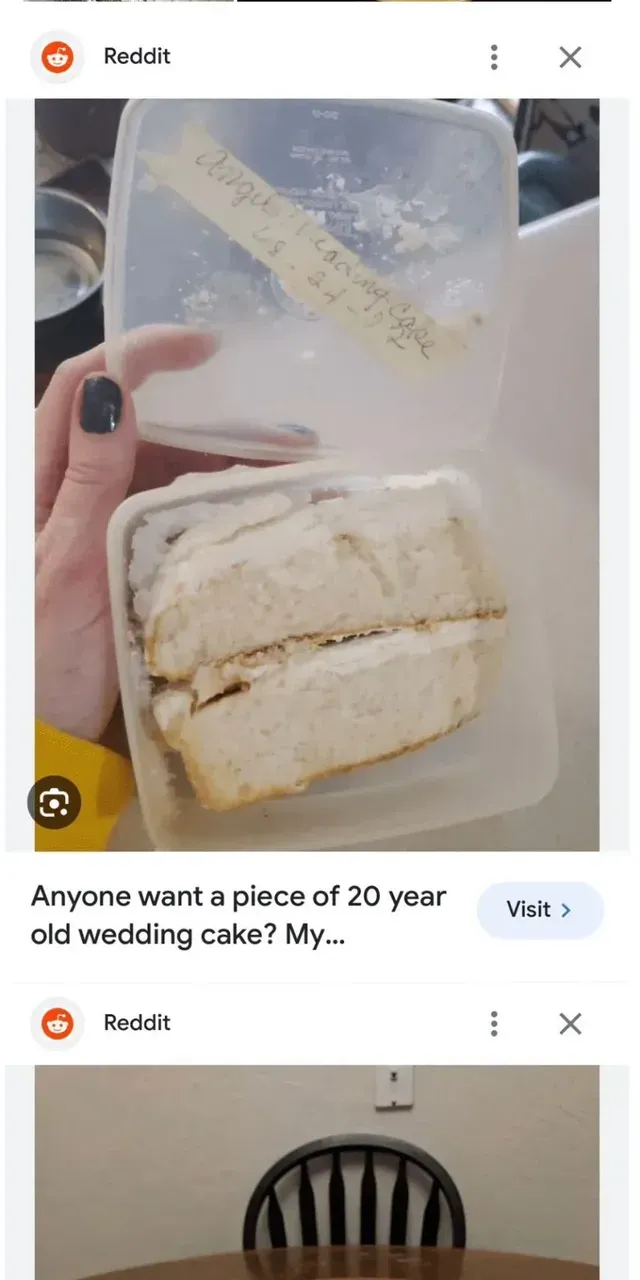
Task: Open the wedding cake post title link
Action: pyautogui.click(x=238, y=916)
